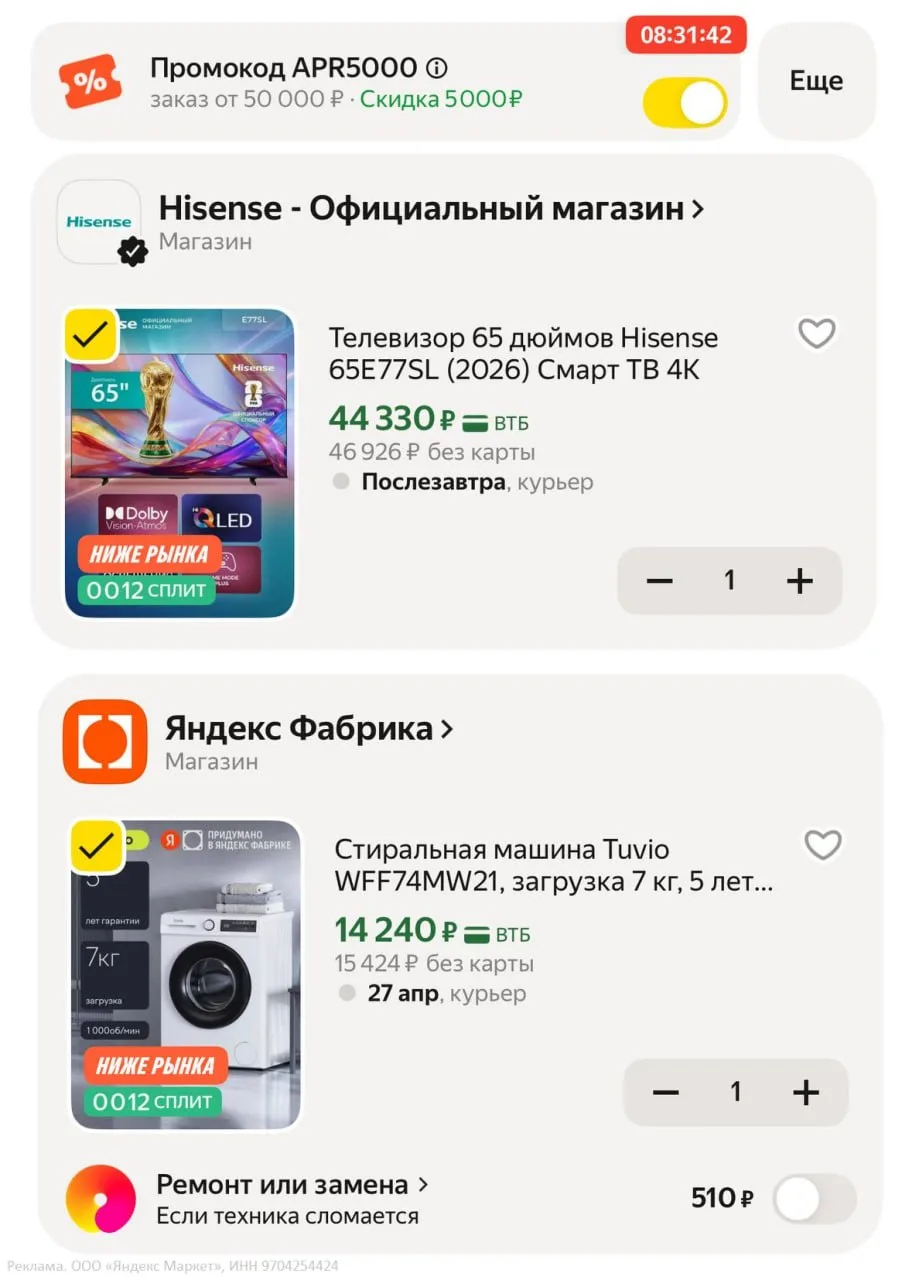Increase the Hisense TV quantity
902x1280 pixels.
(x=799, y=580)
